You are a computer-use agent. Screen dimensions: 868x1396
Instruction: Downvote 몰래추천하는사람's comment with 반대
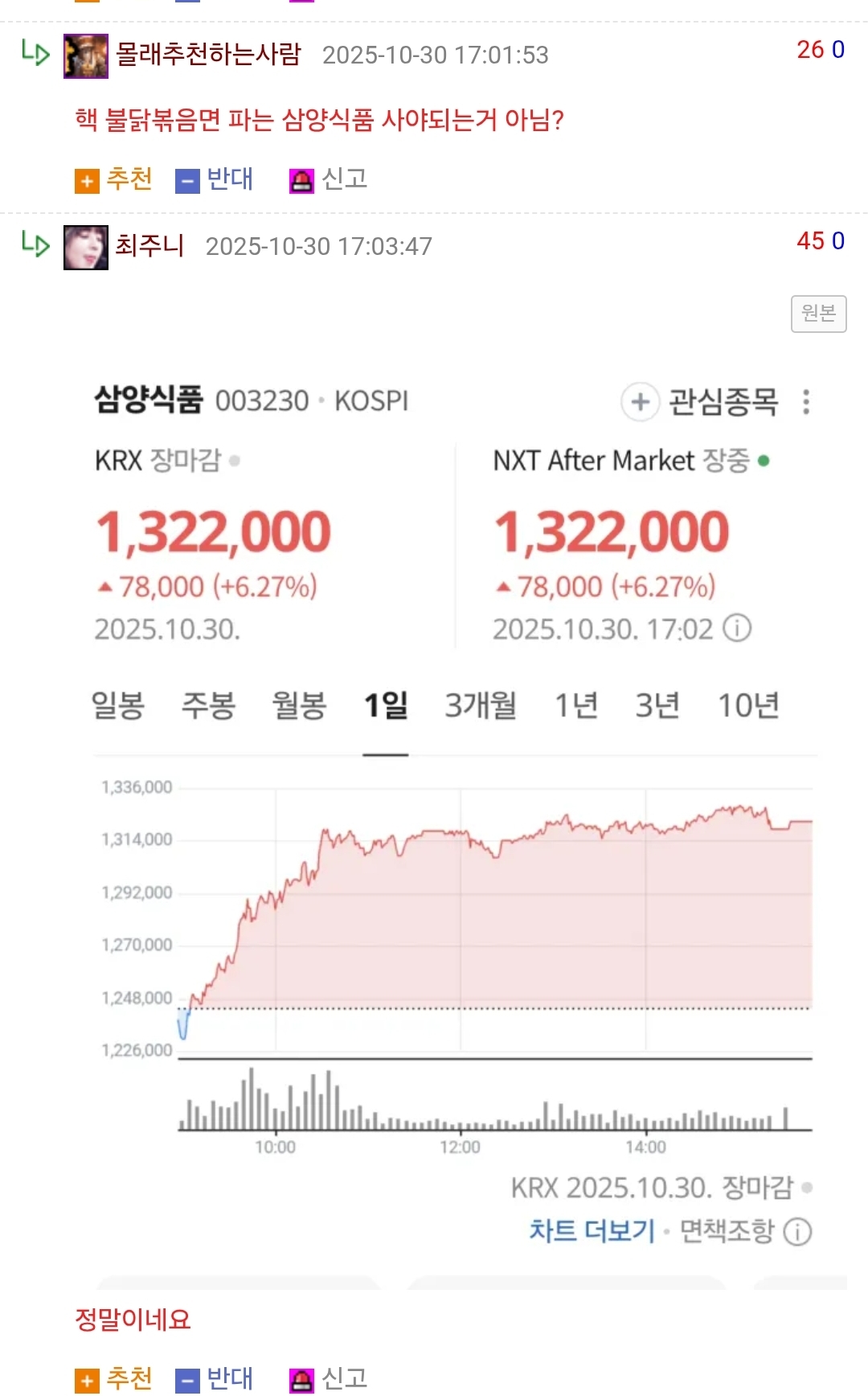pos(215,179)
